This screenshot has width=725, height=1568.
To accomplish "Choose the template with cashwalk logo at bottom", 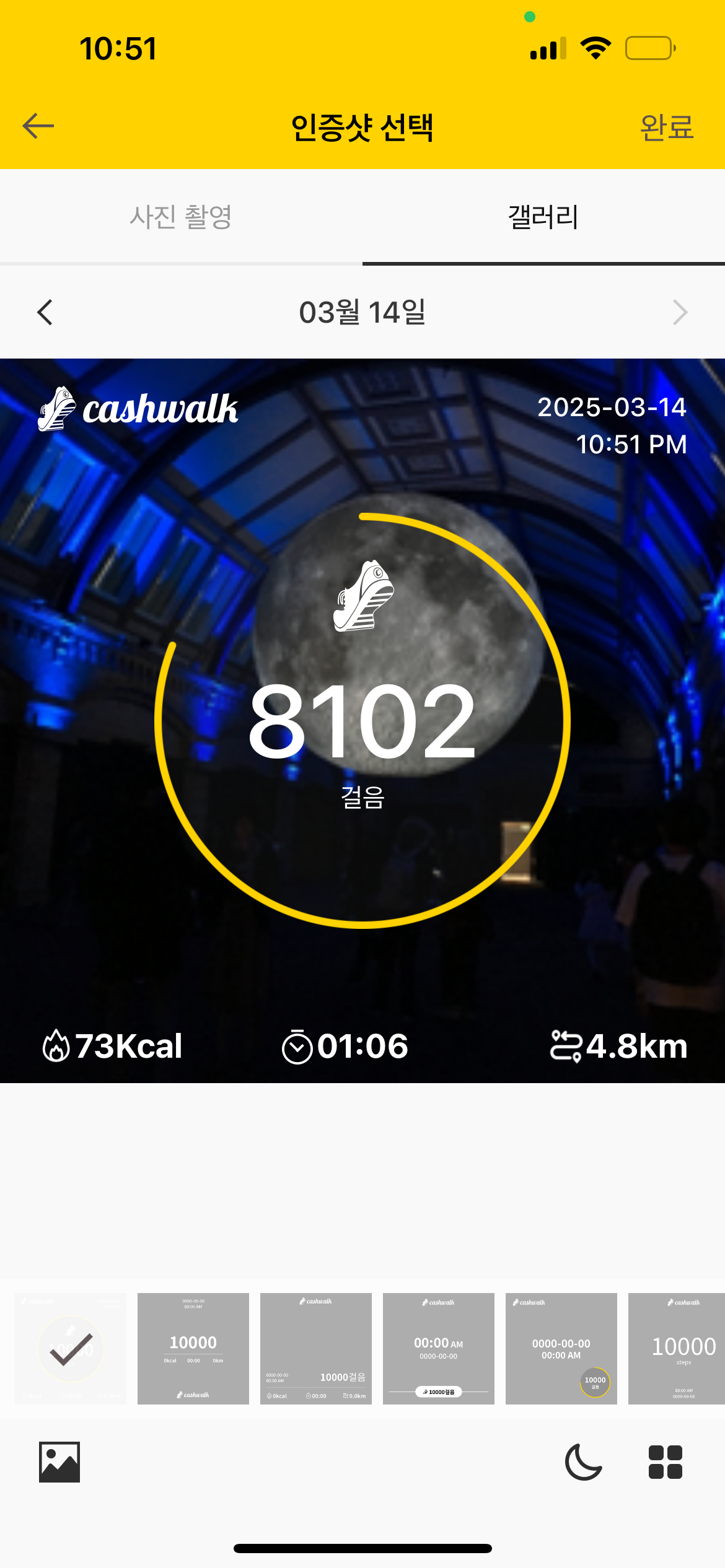I will [193, 1349].
